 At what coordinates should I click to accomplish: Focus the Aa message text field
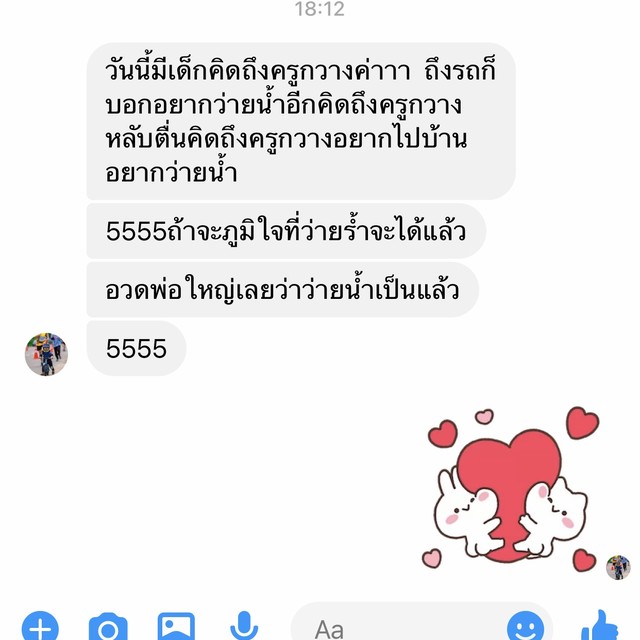point(400,628)
